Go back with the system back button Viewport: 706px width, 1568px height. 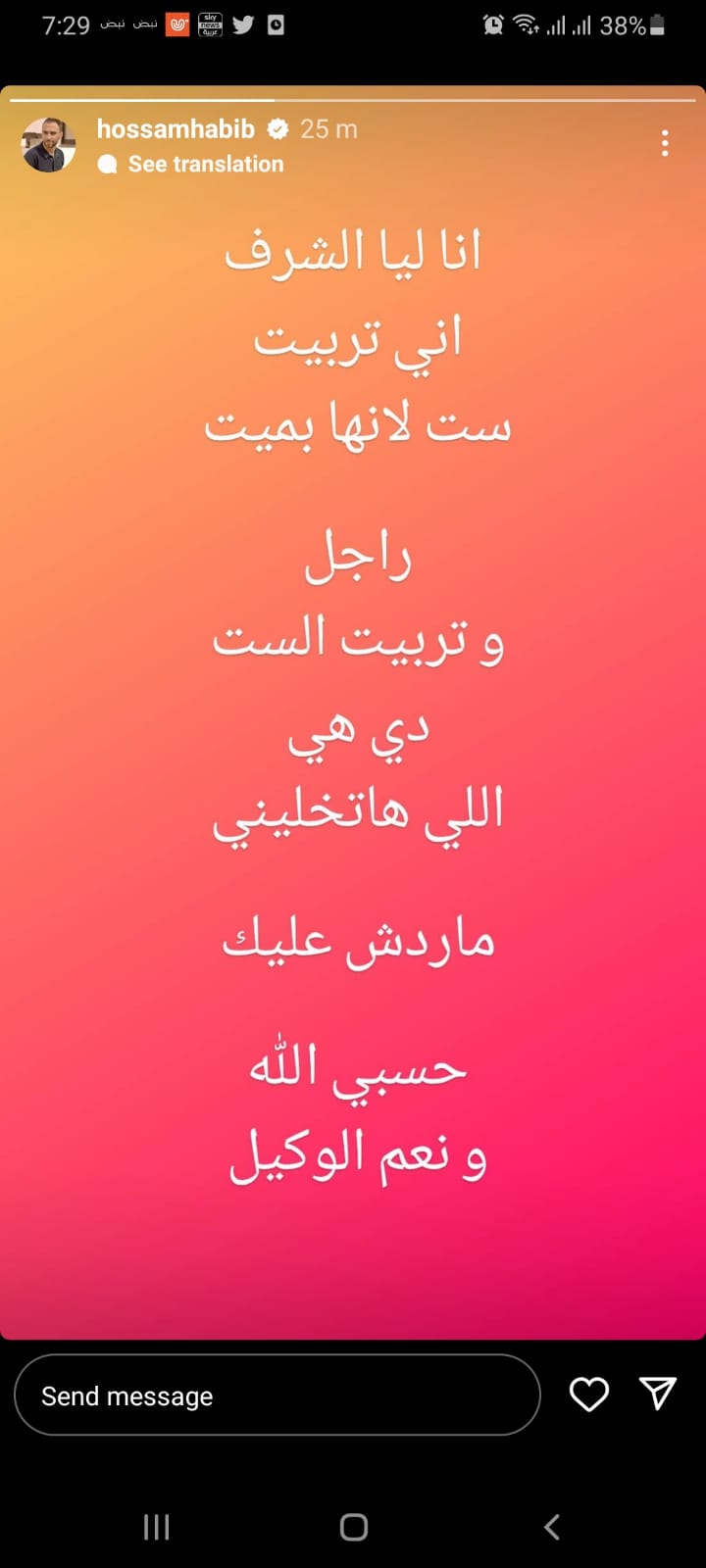[x=551, y=1526]
